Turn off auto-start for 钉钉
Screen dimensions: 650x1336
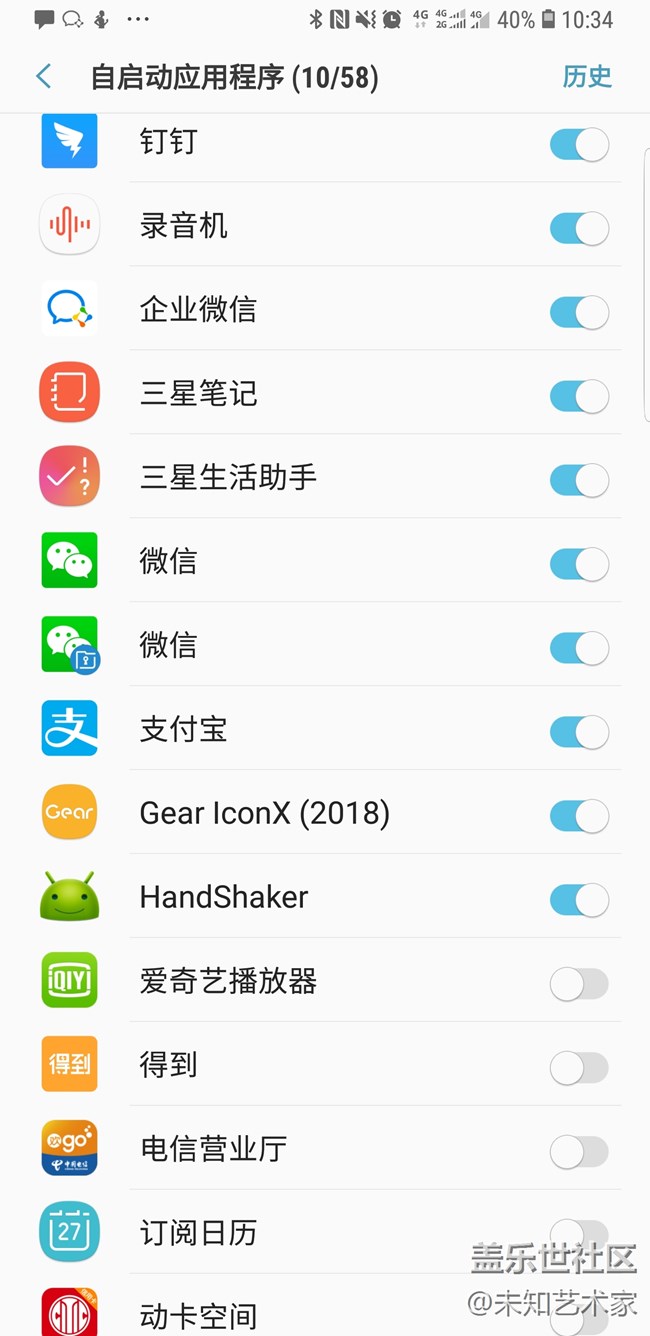579,144
